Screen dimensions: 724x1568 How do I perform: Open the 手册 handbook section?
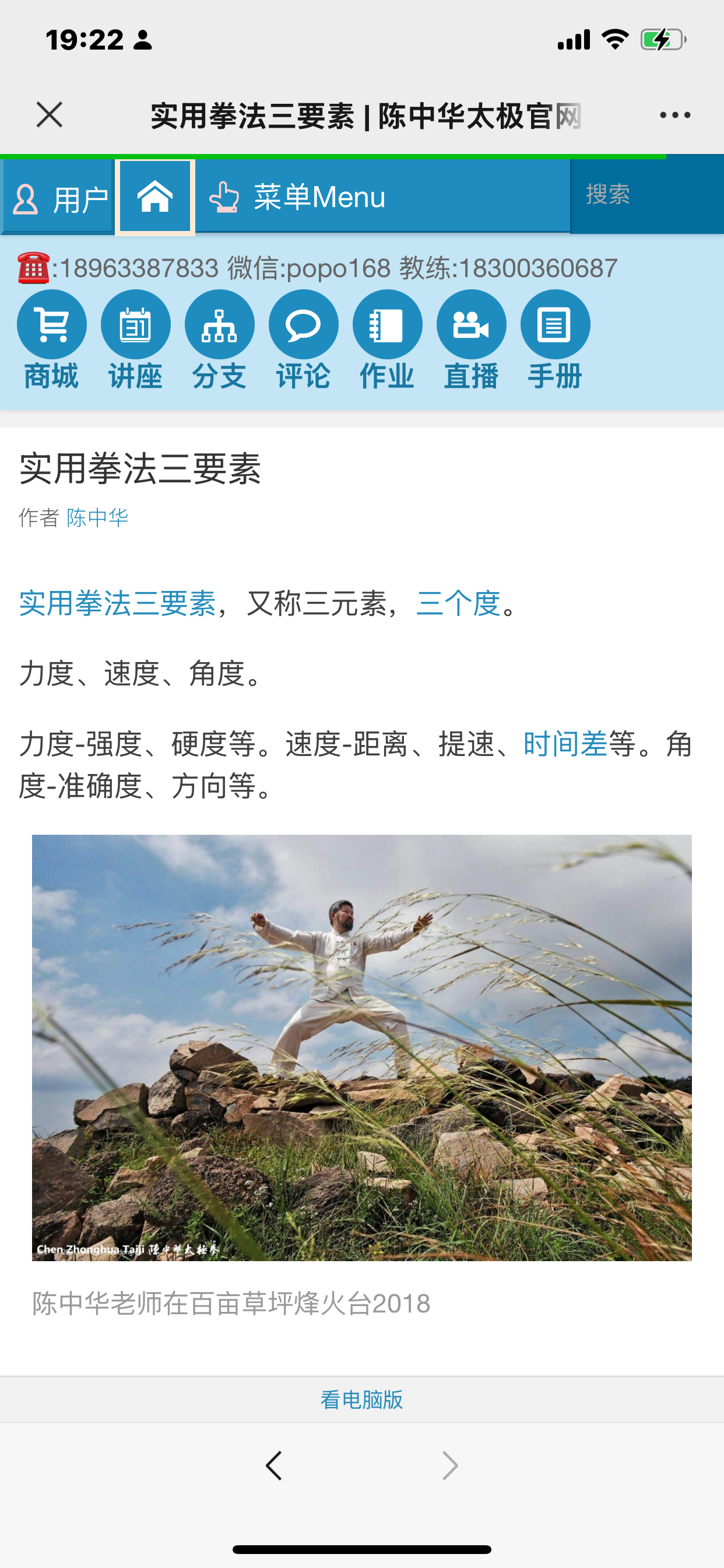556,340
